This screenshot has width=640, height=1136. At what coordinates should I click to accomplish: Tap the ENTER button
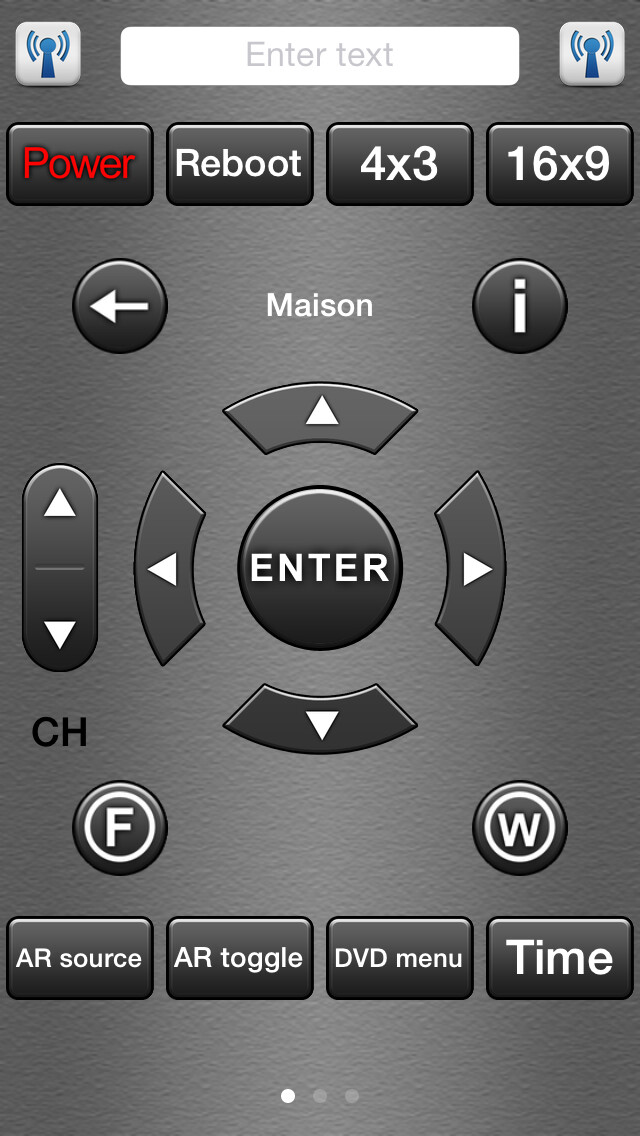click(x=320, y=568)
